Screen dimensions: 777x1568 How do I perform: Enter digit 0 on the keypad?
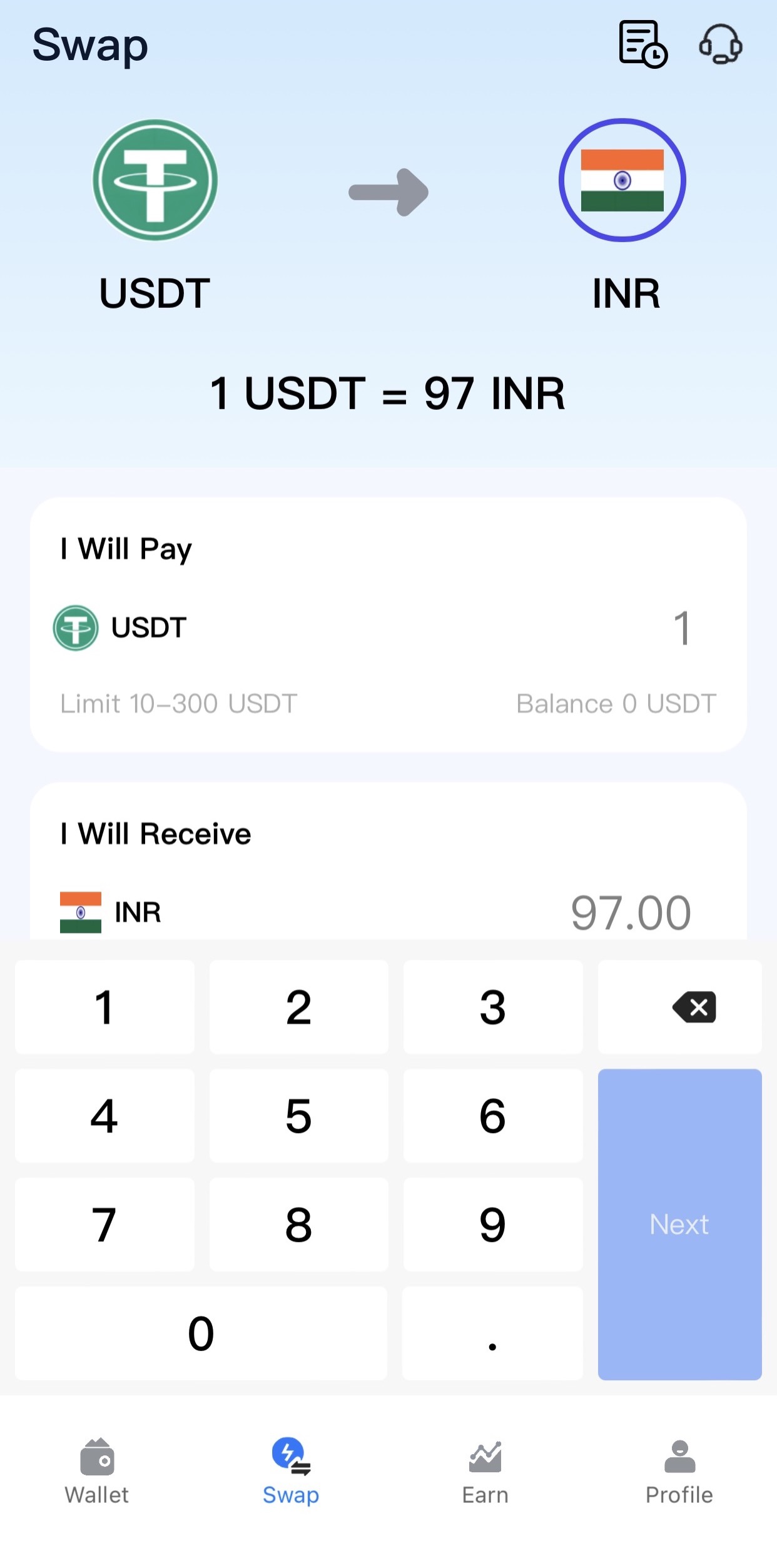click(x=201, y=1333)
